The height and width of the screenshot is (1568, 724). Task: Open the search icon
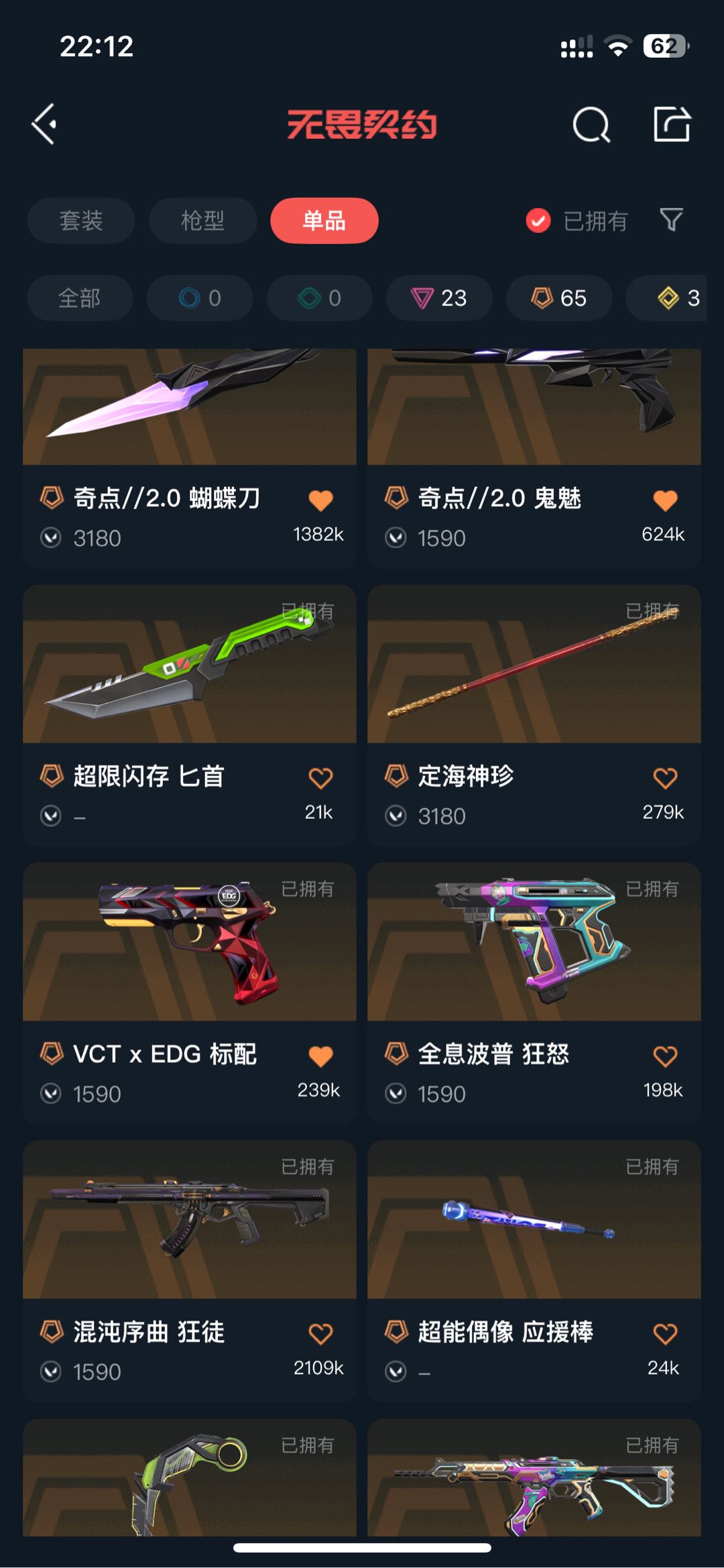(591, 125)
